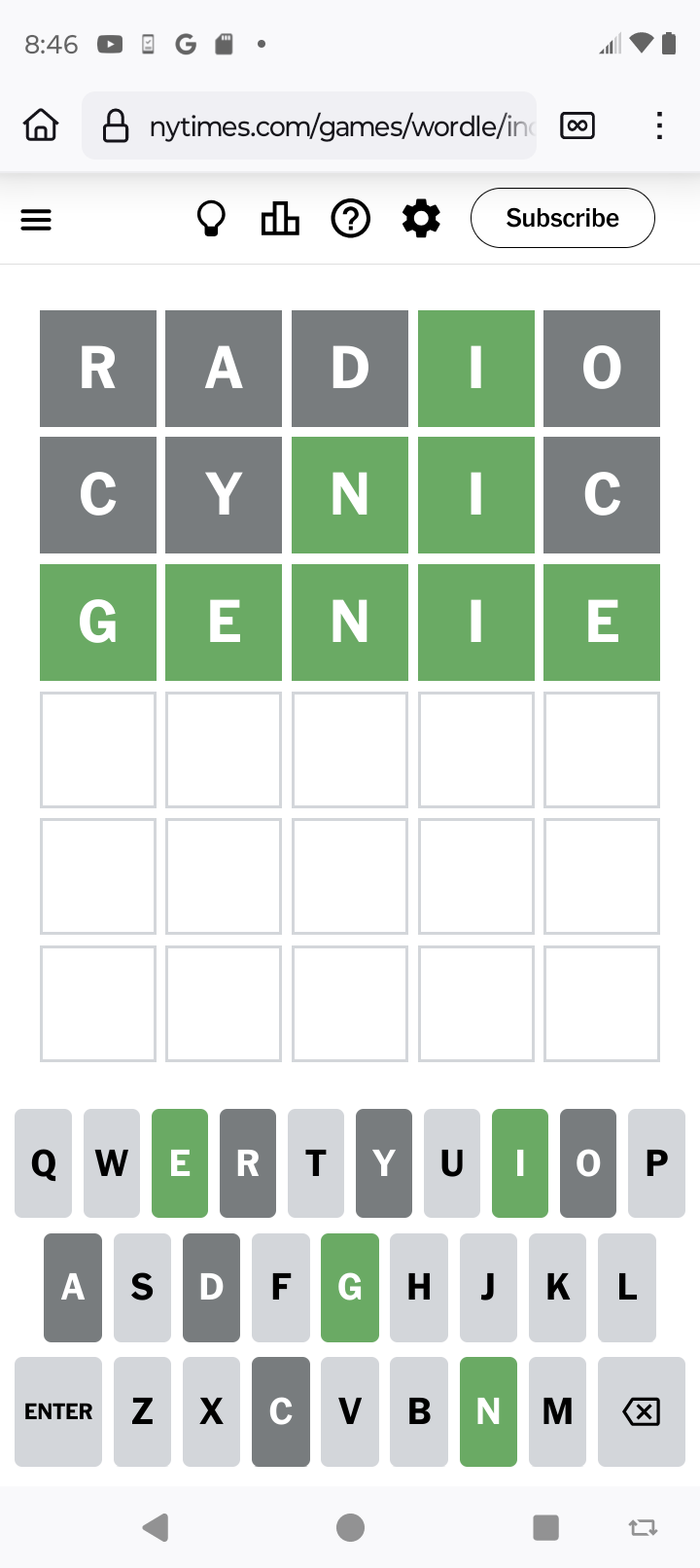Open the lightbulb hints icon
This screenshot has height=1568, width=700.
(211, 219)
